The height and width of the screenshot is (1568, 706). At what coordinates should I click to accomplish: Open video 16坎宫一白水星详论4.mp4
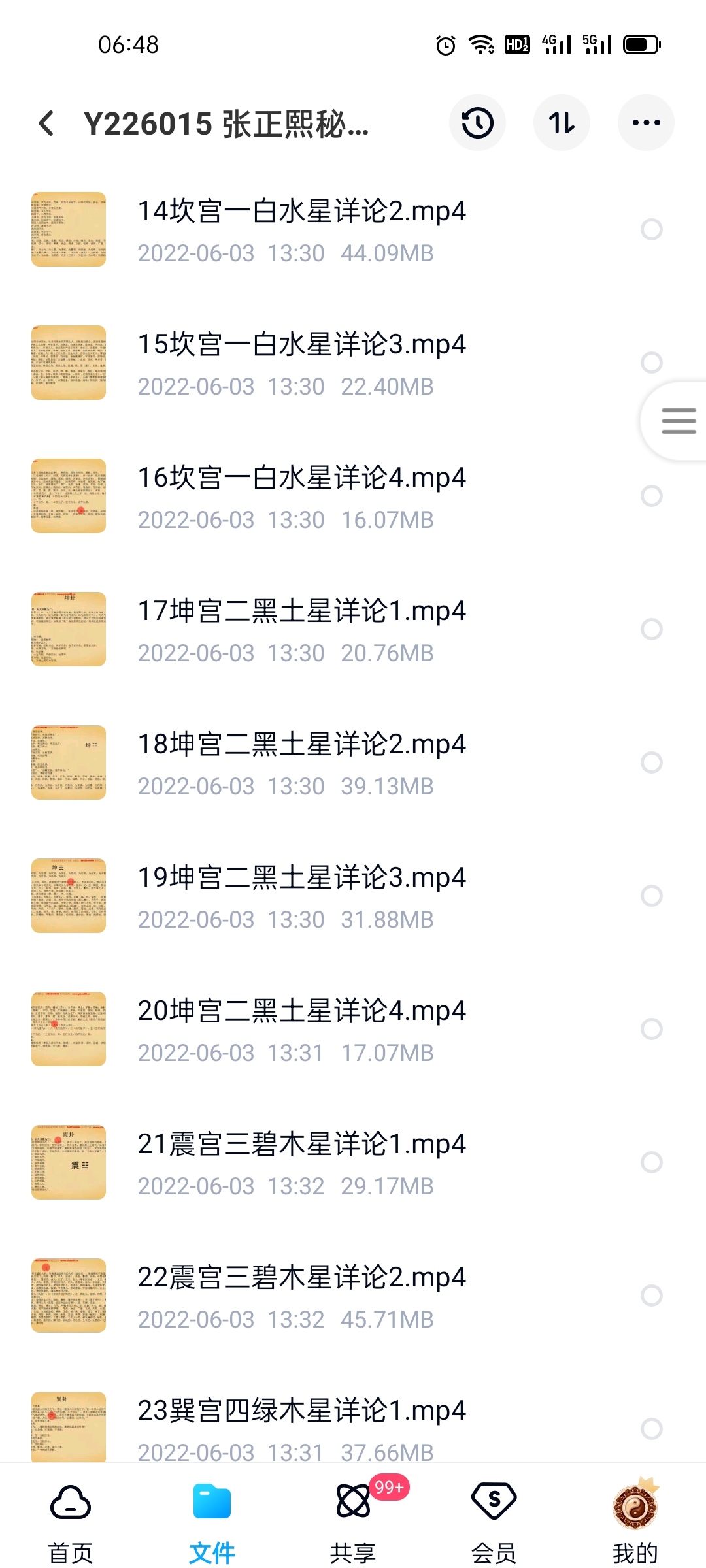click(301, 496)
